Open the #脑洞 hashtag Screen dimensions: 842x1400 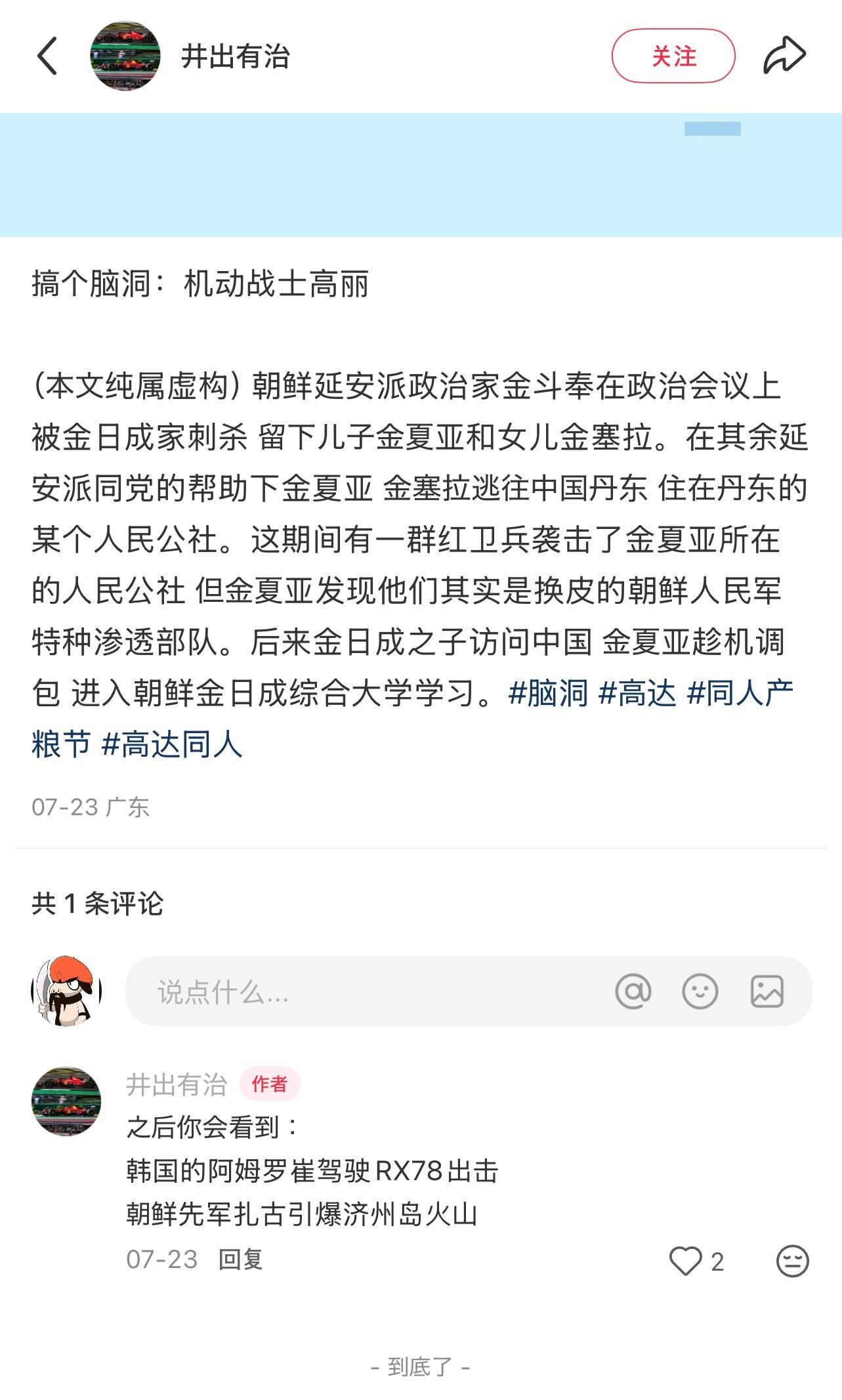tap(548, 693)
